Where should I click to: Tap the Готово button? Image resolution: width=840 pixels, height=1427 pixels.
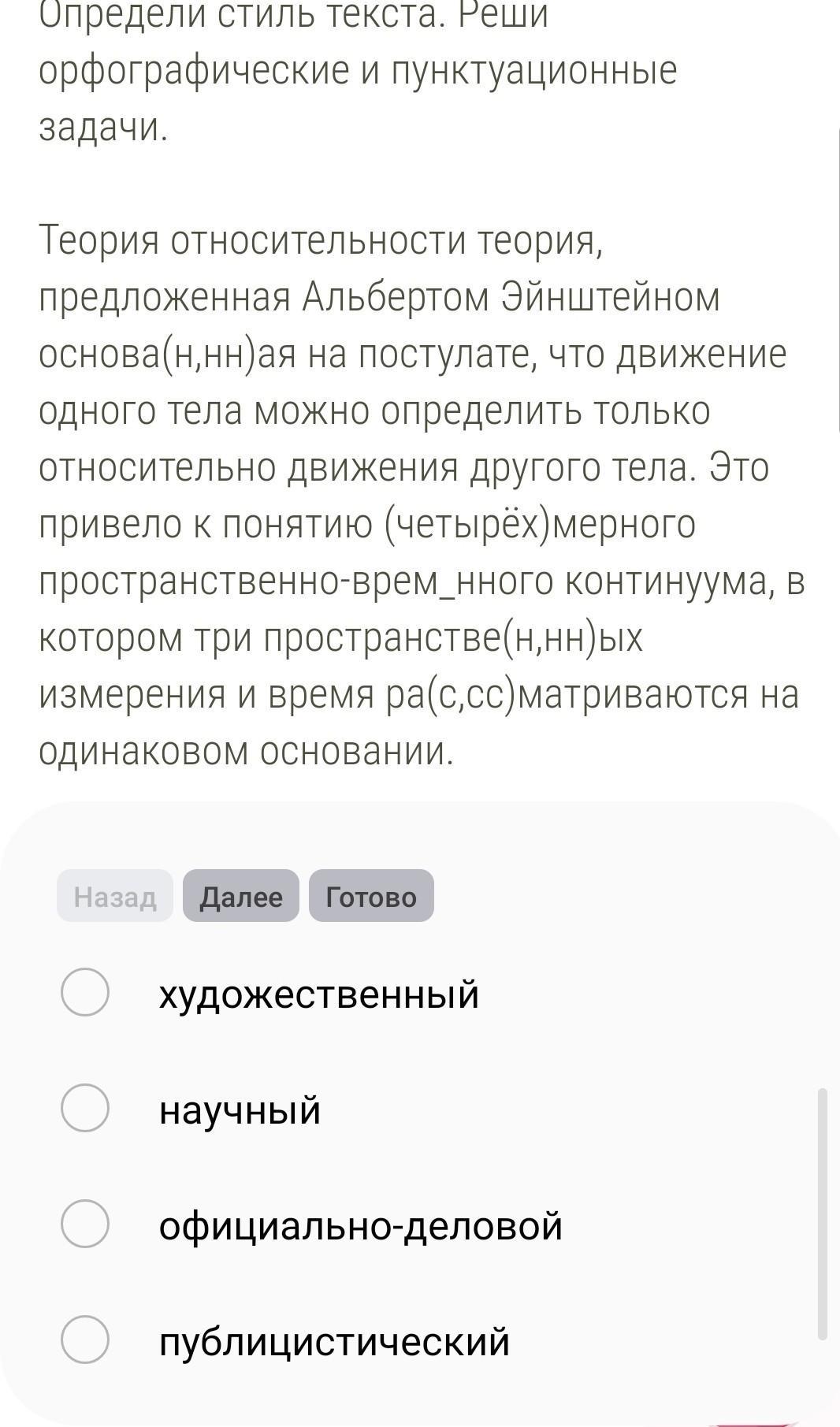point(371,896)
